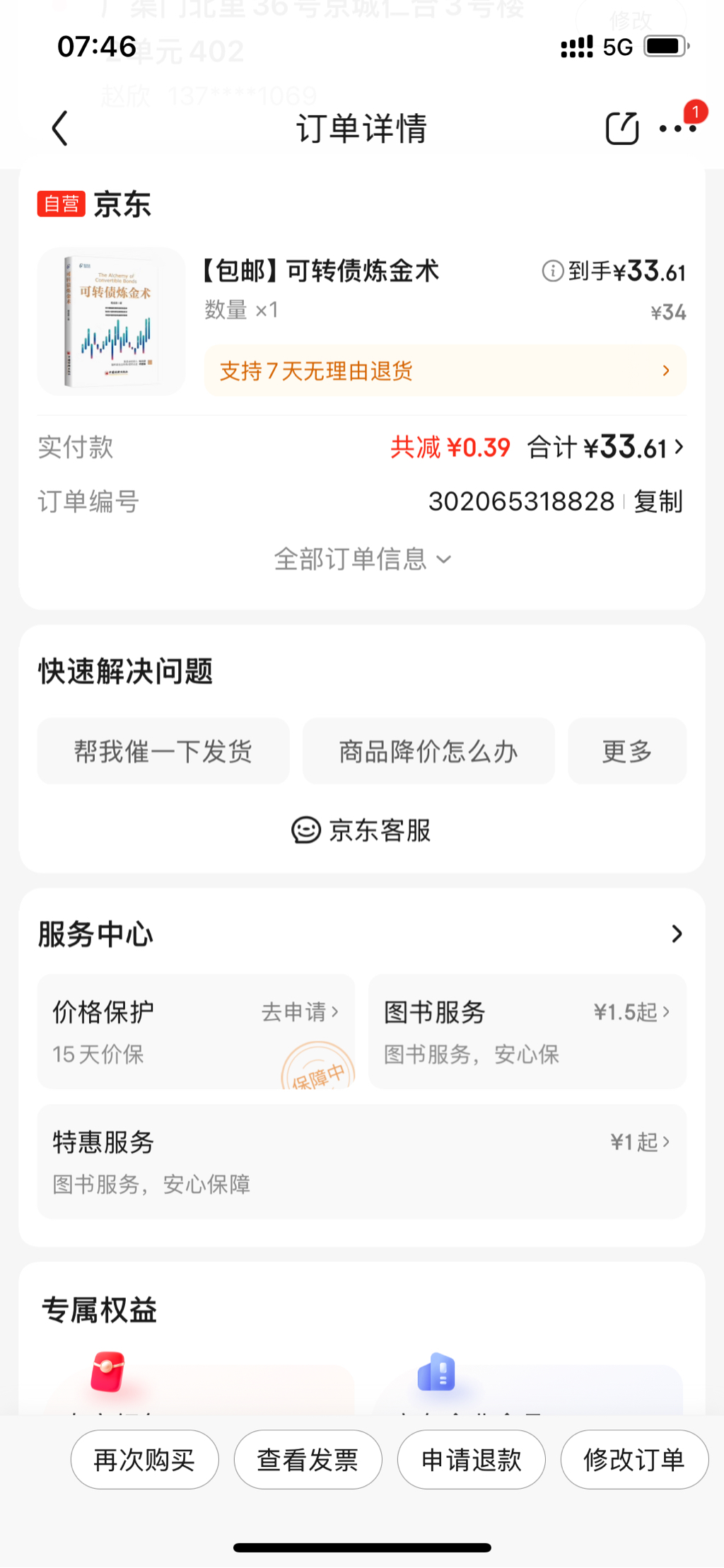Open the 特惠服务 ¥1起 card
The width and height of the screenshot is (724, 1568).
362,1161
